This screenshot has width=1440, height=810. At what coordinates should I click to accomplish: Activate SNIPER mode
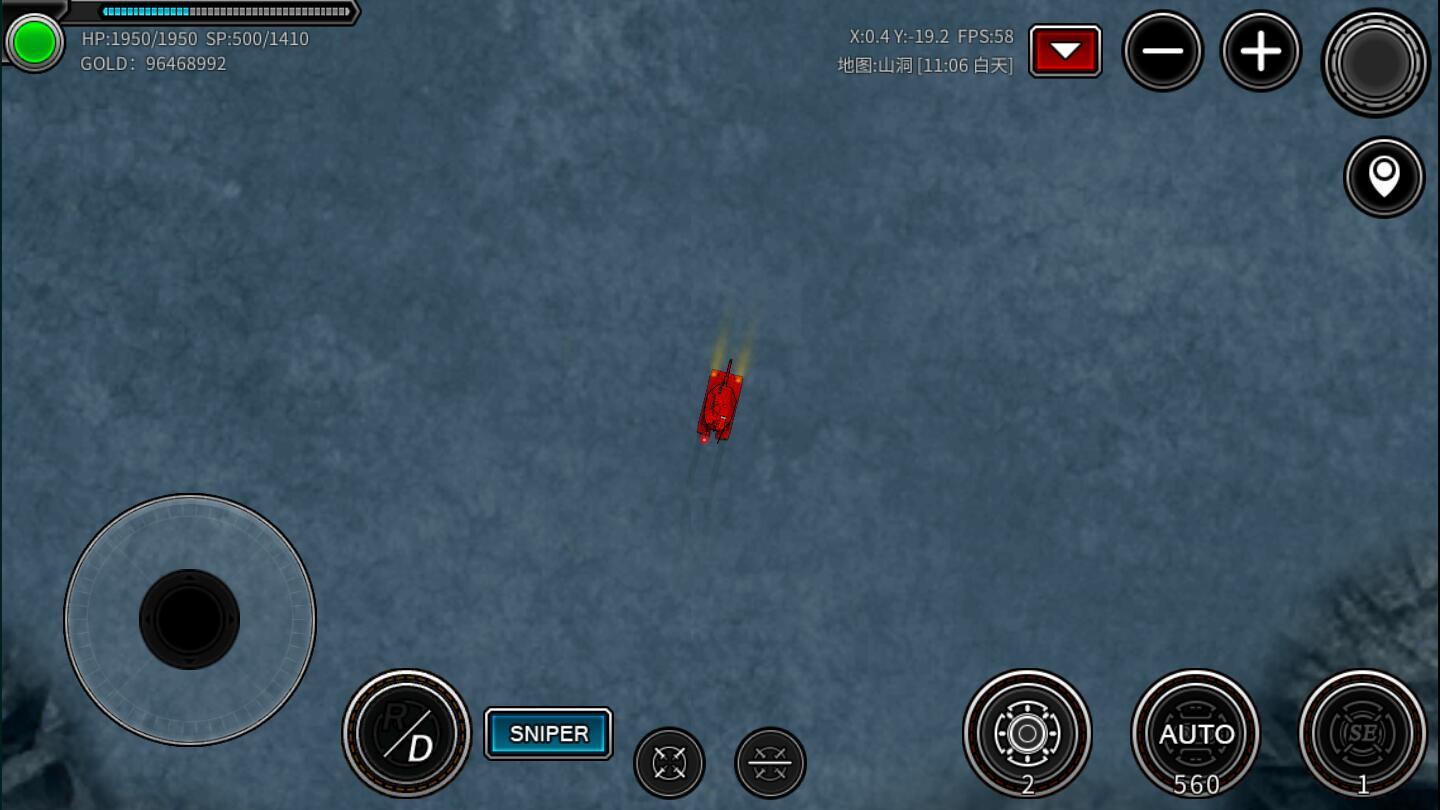click(549, 733)
